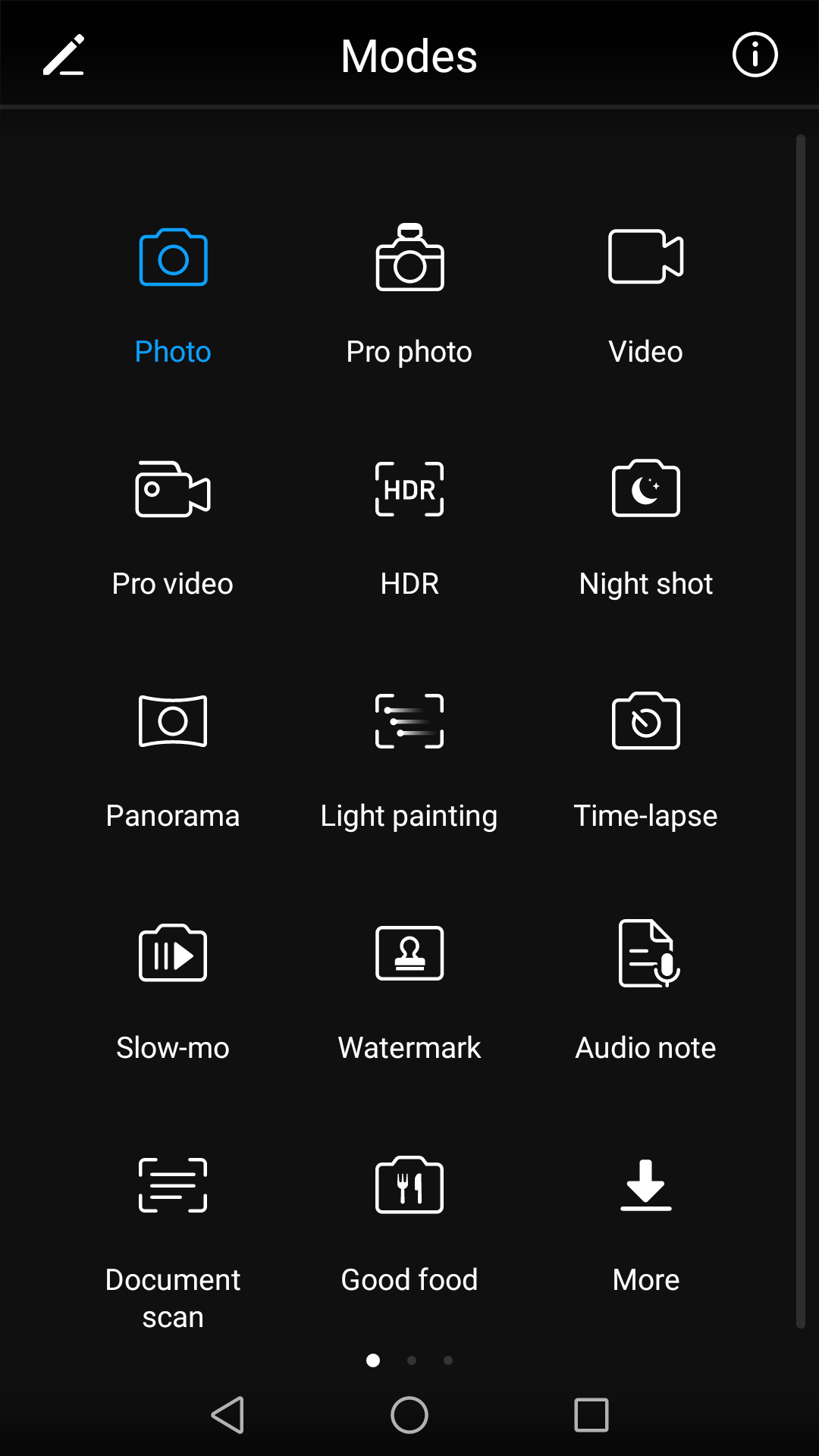Tap the edit pencil icon

click(x=64, y=55)
